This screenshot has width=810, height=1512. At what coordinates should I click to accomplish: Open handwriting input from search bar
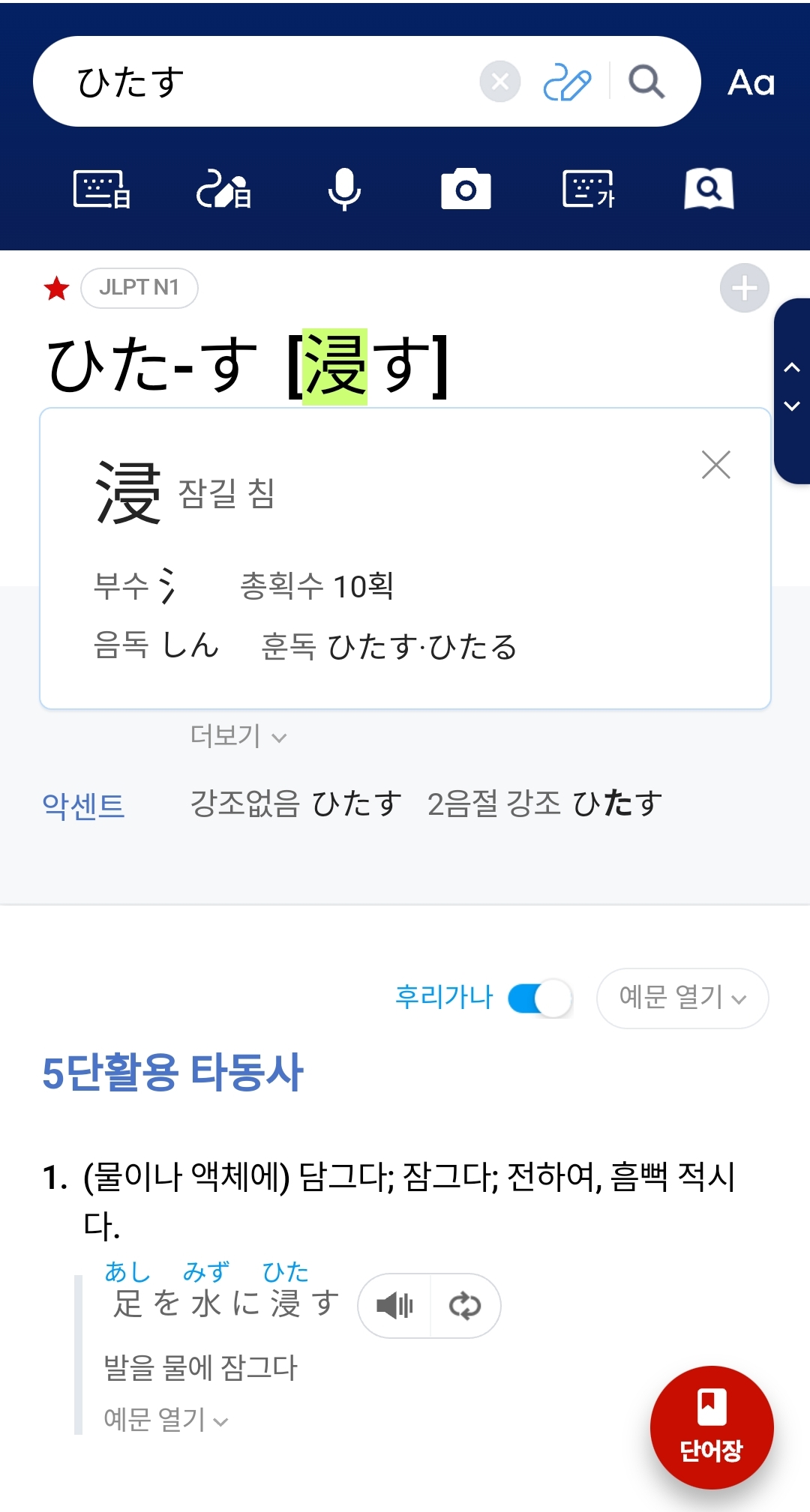(567, 82)
